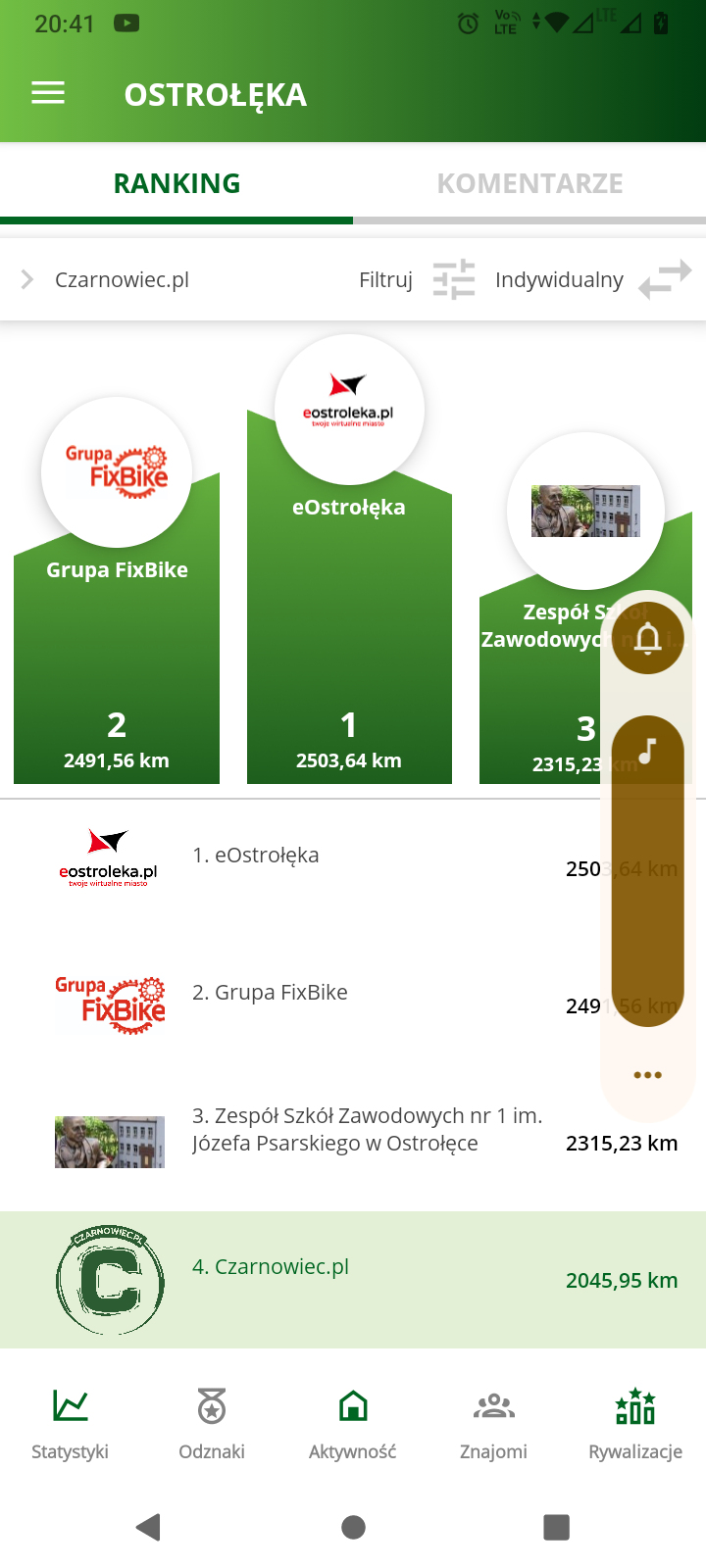Switch to the Aktywność tab
706x1568 pixels.
click(x=353, y=1423)
